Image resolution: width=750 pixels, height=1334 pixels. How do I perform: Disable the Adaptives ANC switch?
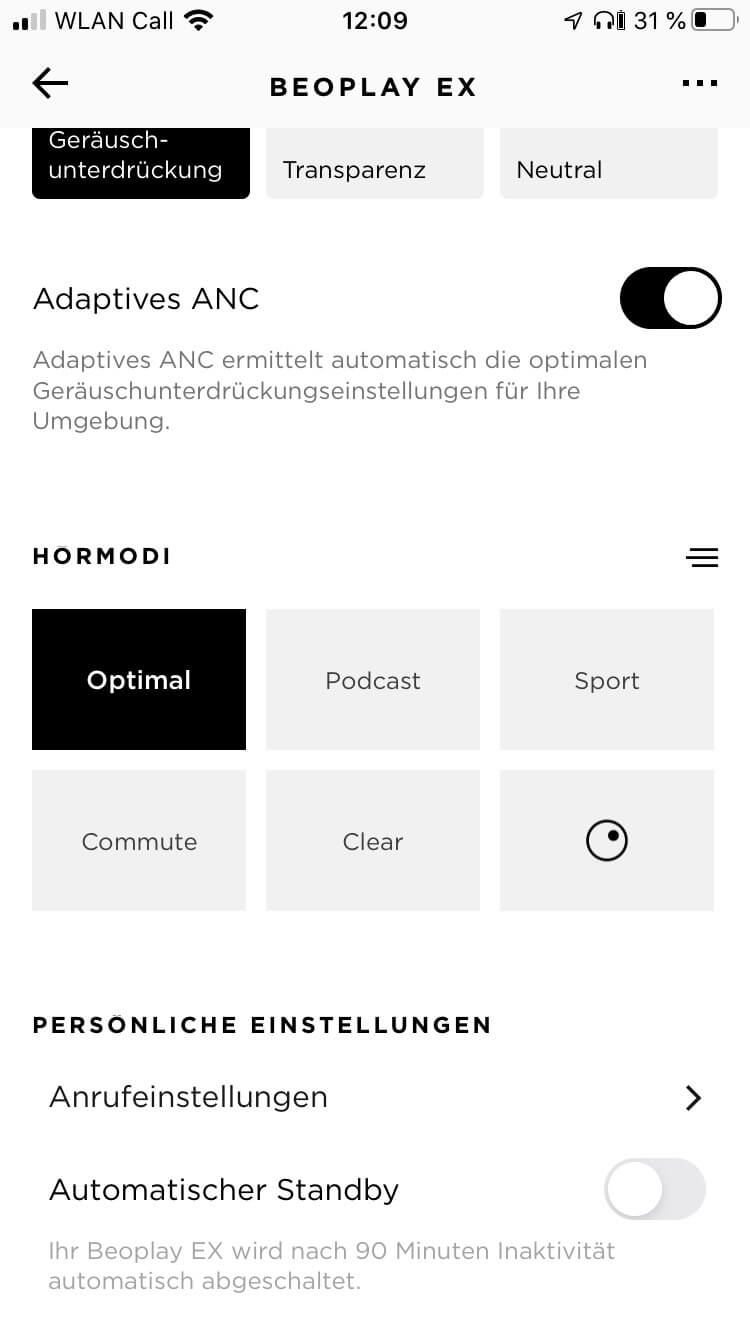[670, 298]
